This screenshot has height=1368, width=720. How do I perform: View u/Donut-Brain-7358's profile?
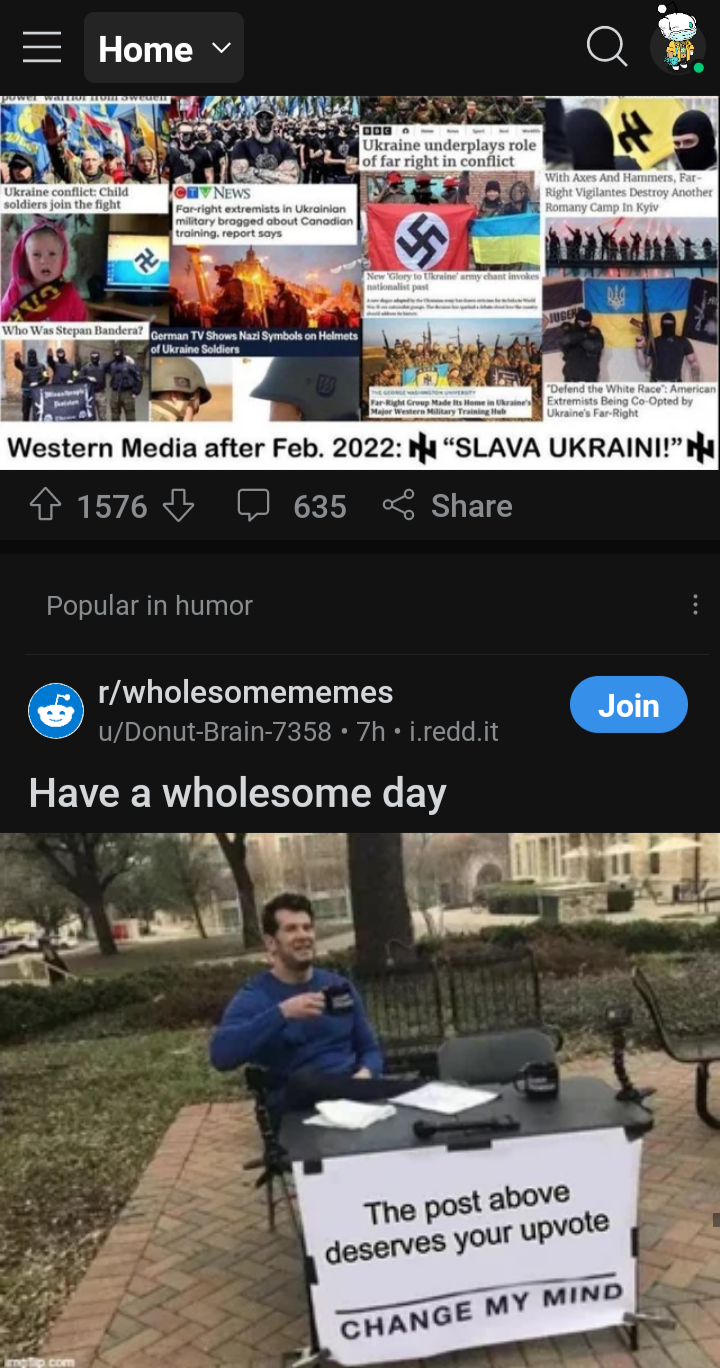tap(214, 732)
